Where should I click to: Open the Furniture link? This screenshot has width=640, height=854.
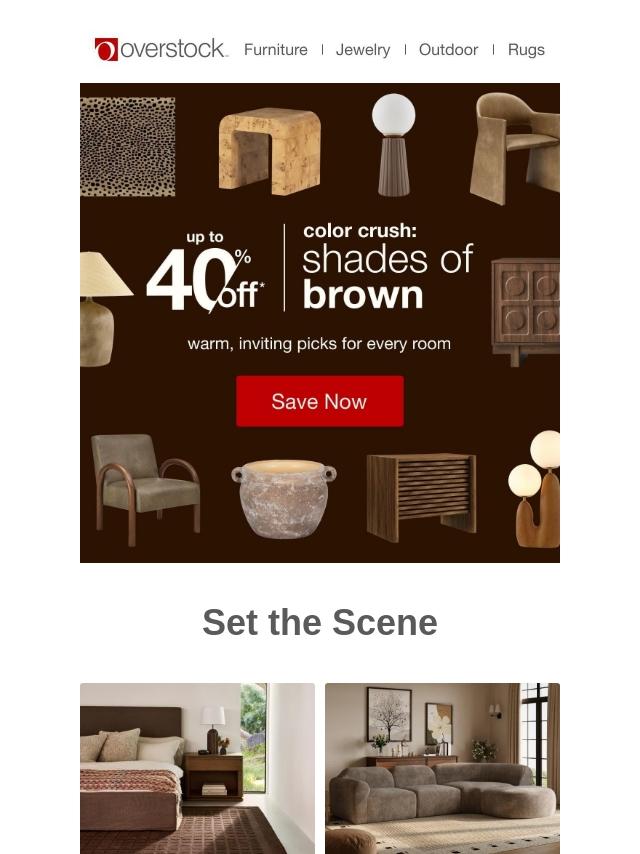(275, 50)
